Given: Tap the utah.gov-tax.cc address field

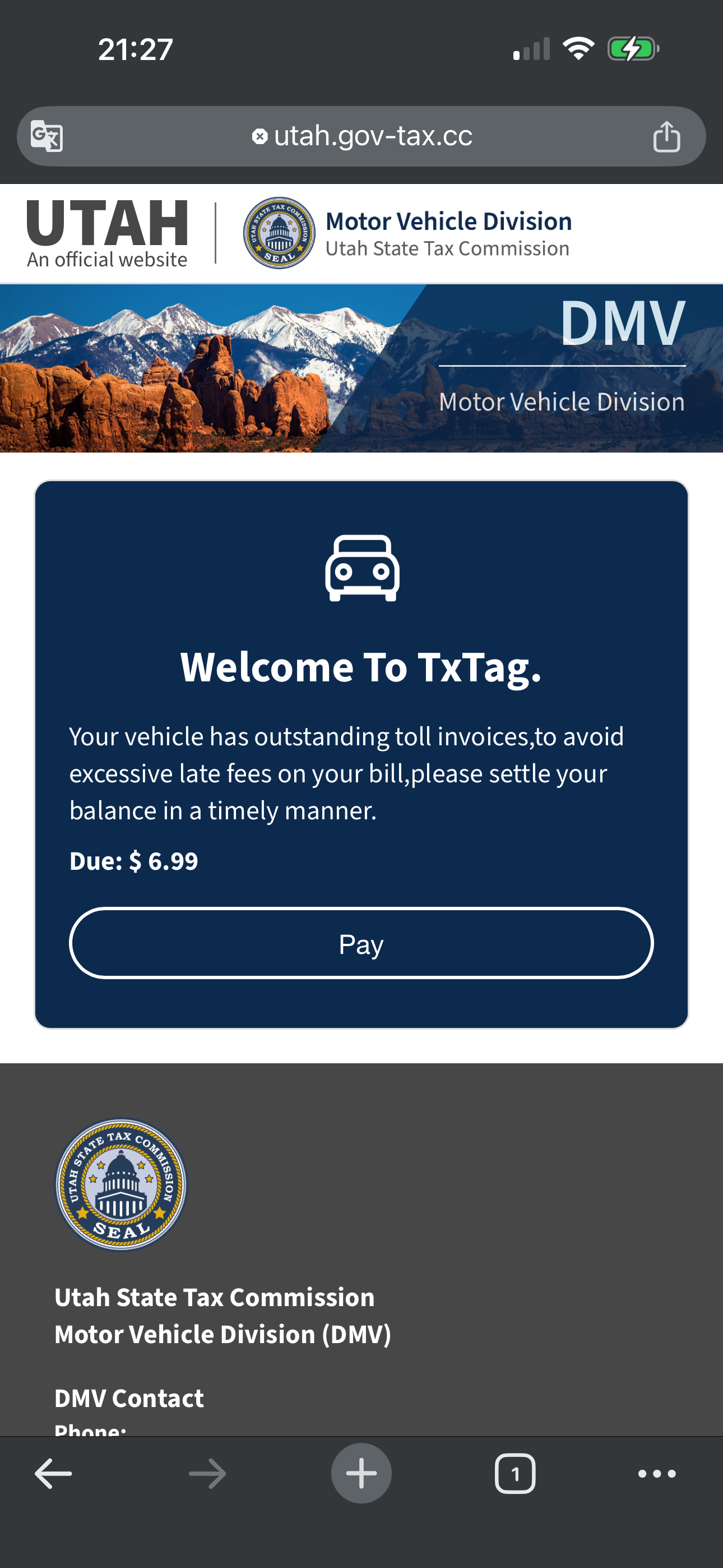Looking at the screenshot, I should pyautogui.click(x=363, y=136).
